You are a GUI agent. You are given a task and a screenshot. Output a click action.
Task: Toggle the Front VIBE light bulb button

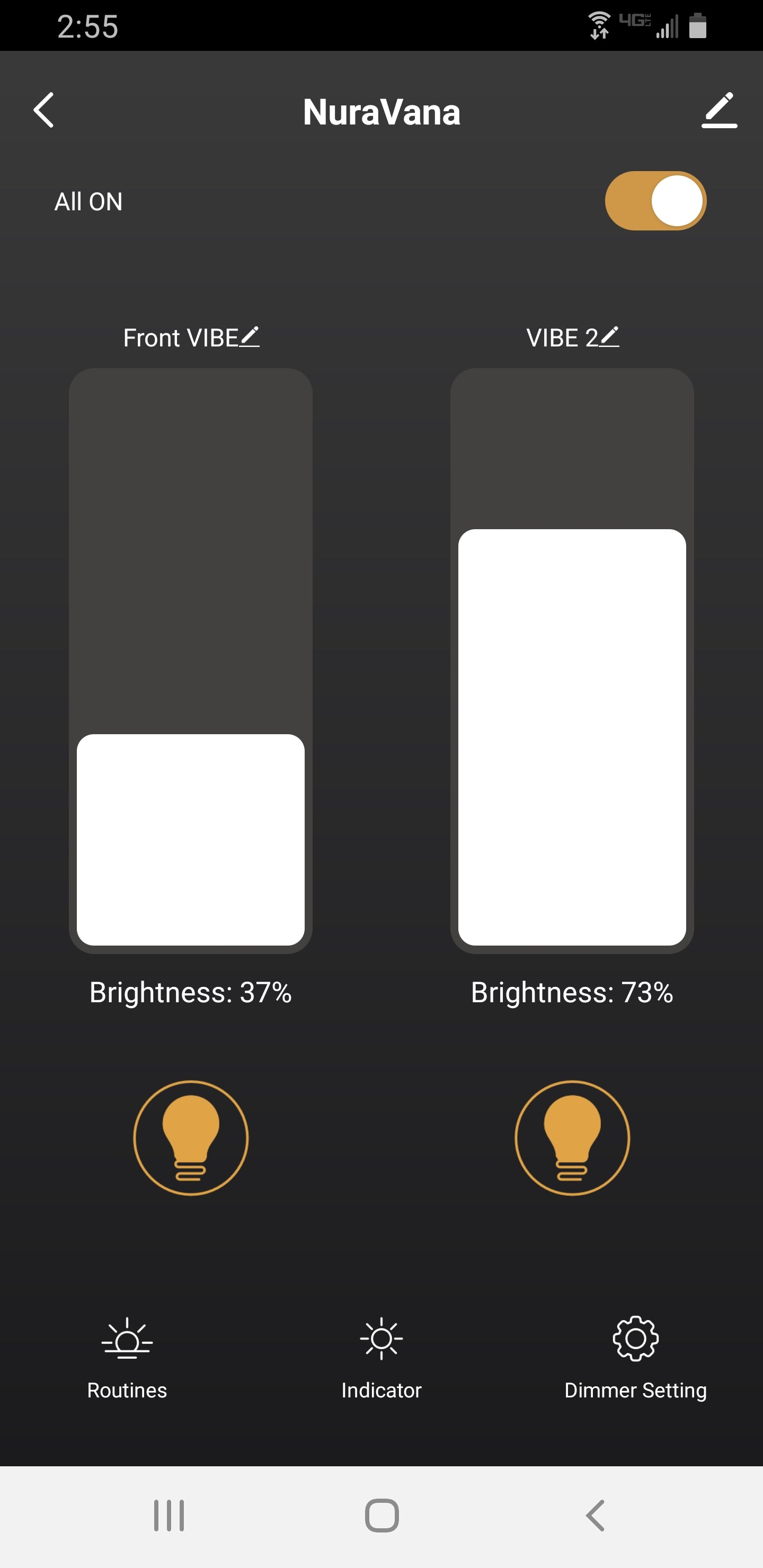[191, 1138]
